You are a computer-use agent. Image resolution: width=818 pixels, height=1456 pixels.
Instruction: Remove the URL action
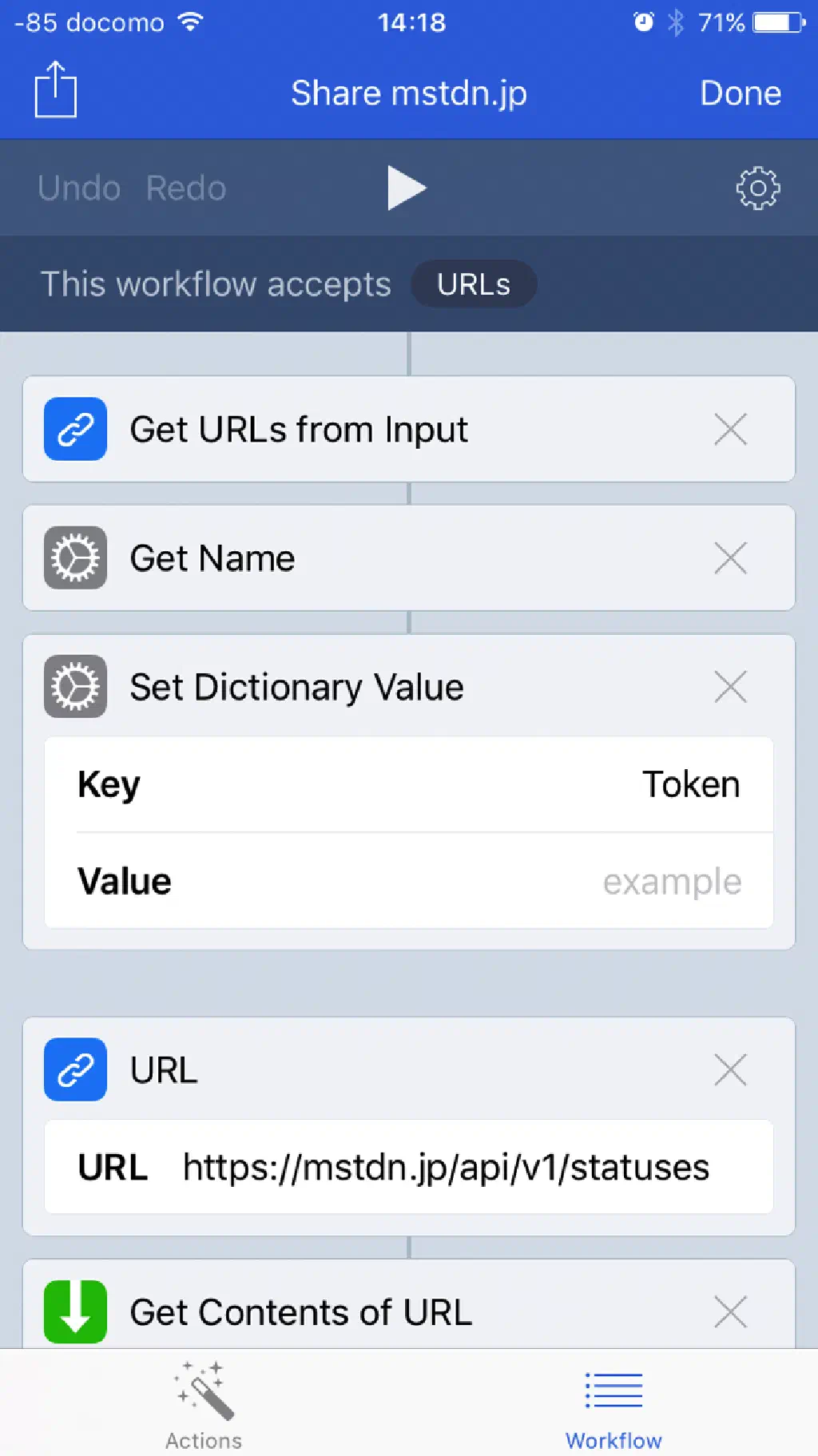coord(730,1070)
